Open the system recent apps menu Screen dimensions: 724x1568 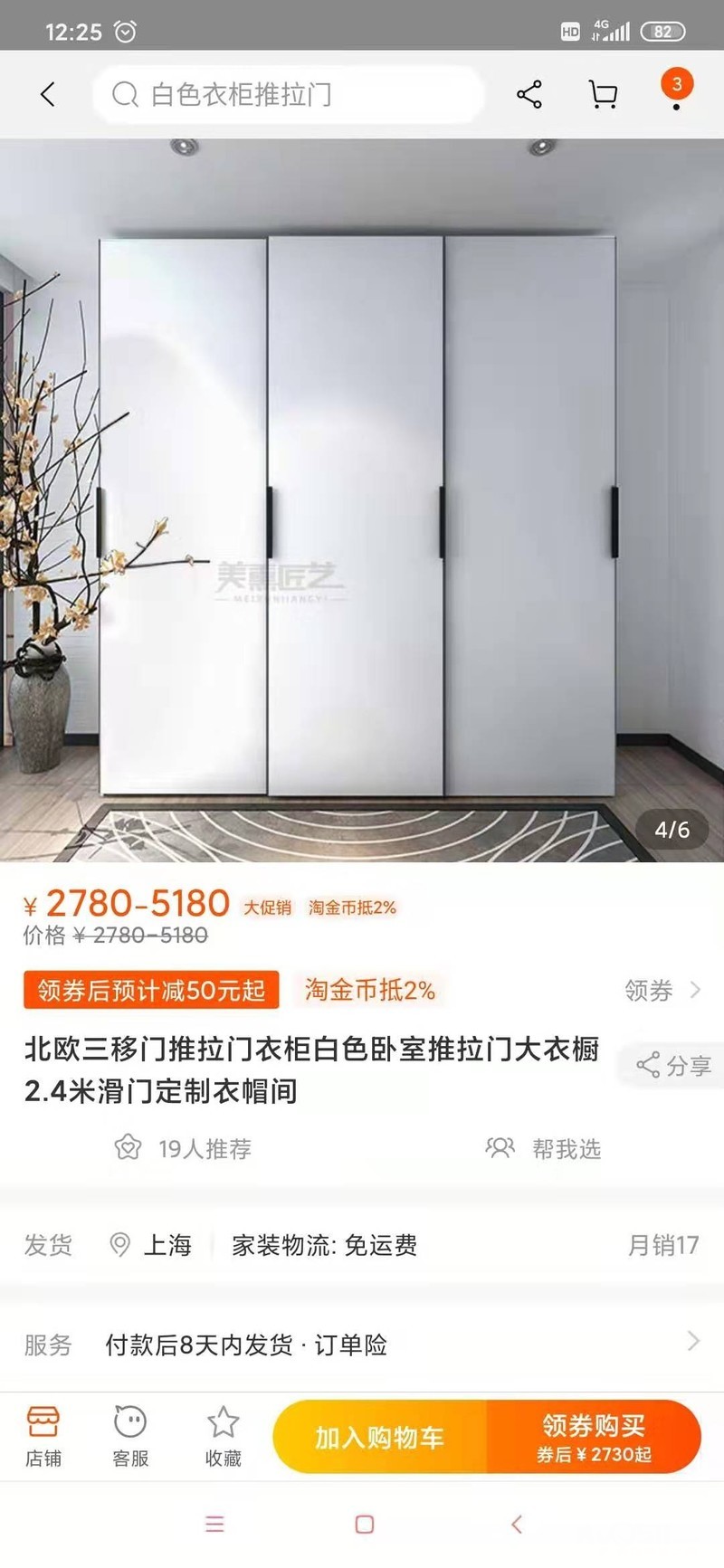[x=214, y=1525]
